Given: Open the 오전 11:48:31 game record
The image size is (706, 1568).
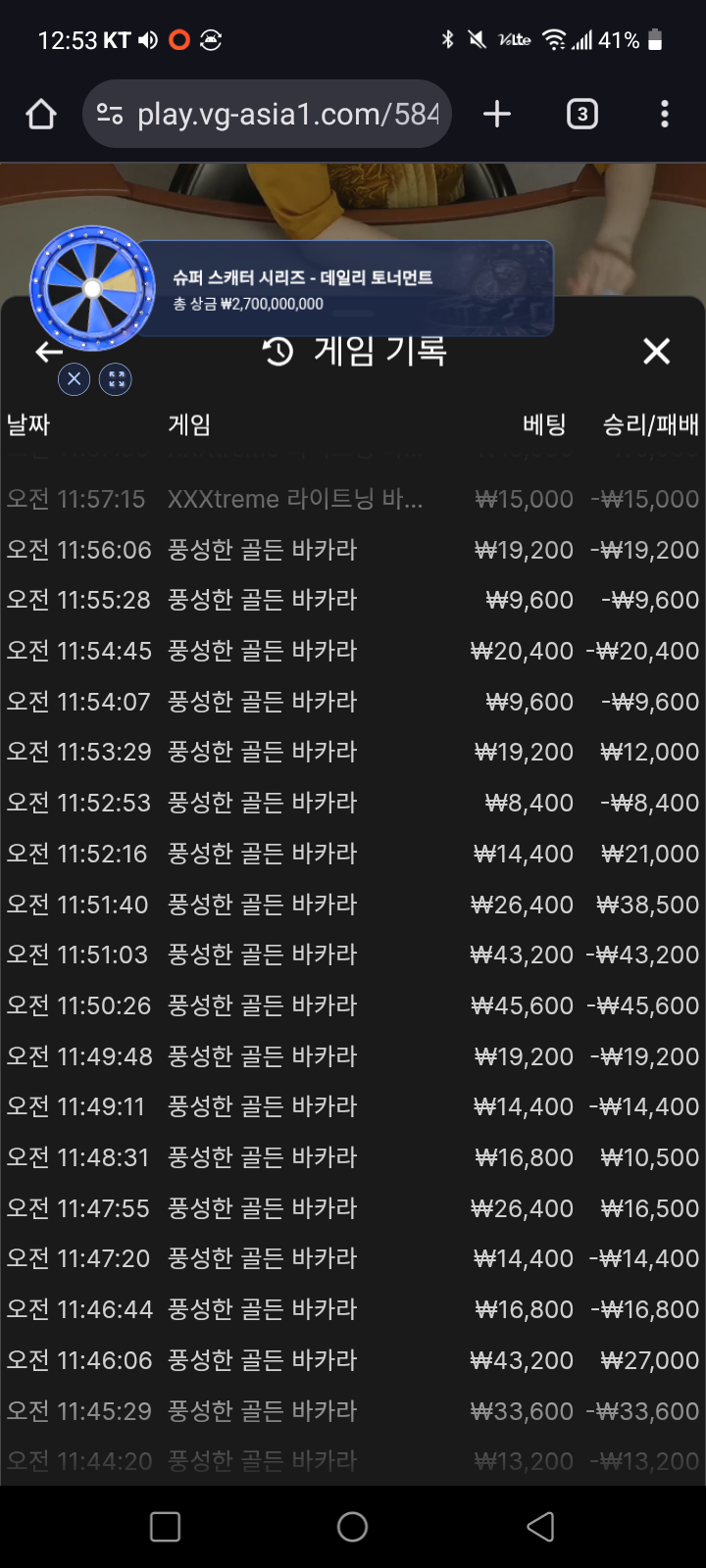Looking at the screenshot, I should (353, 1157).
